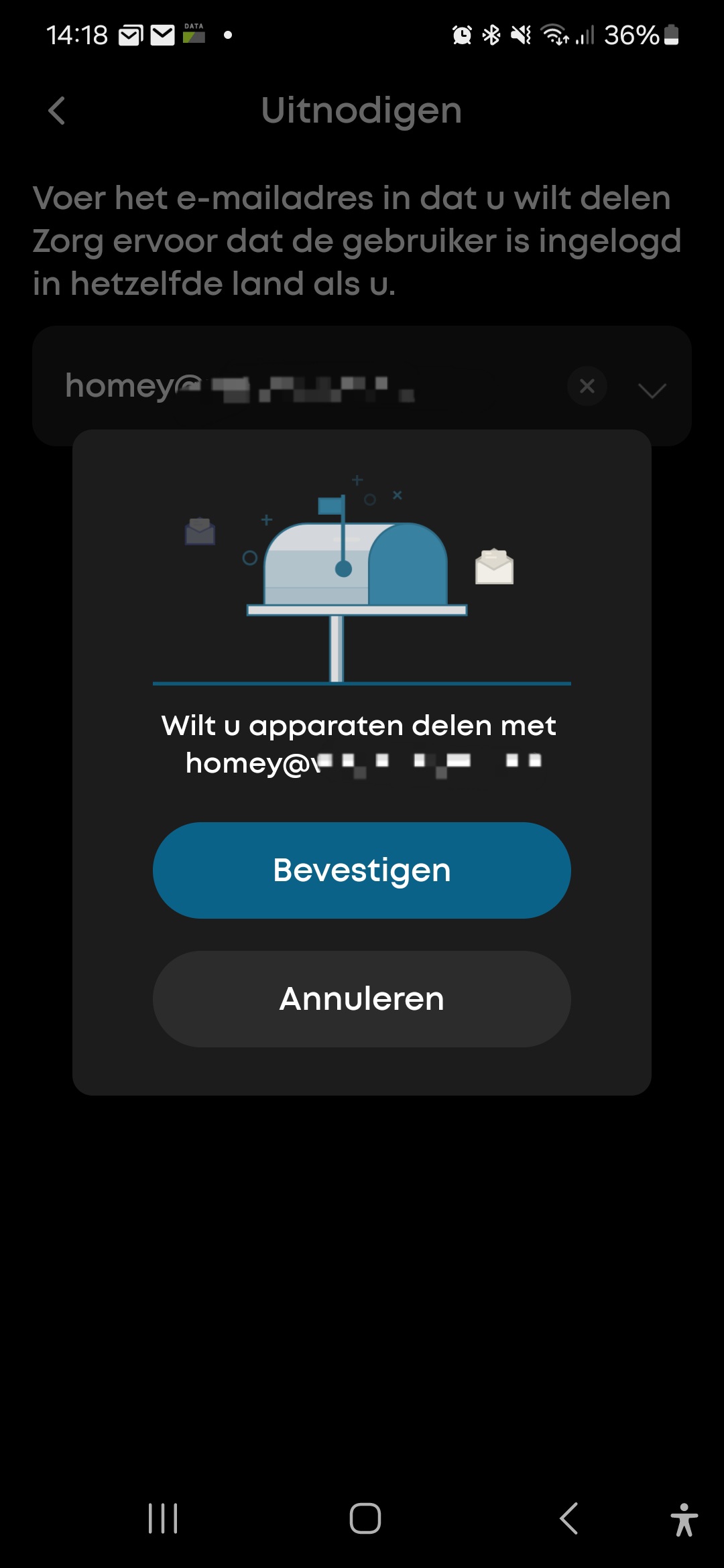Tap Bevestigen to confirm sharing

(361, 870)
